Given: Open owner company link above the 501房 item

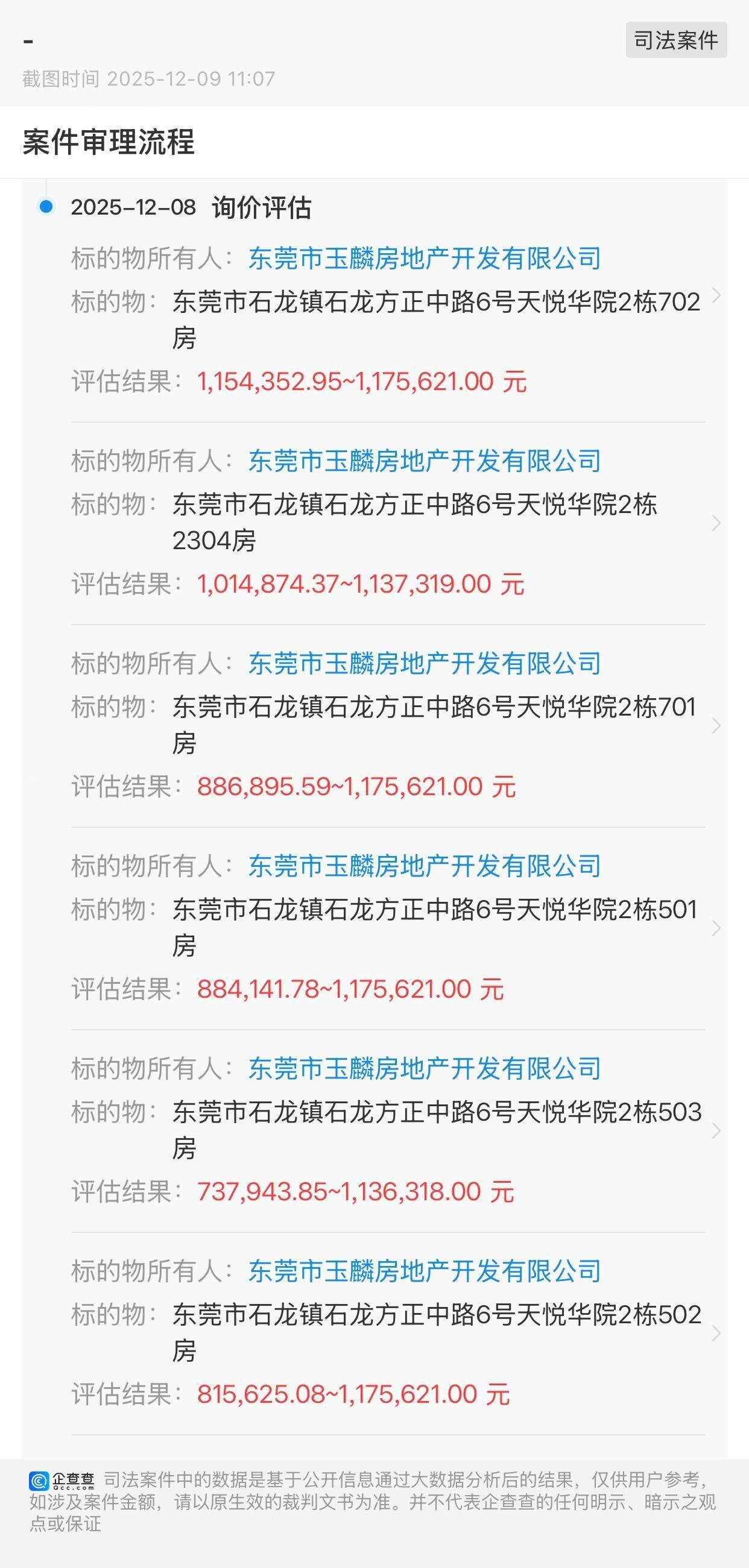Looking at the screenshot, I should pos(425,866).
